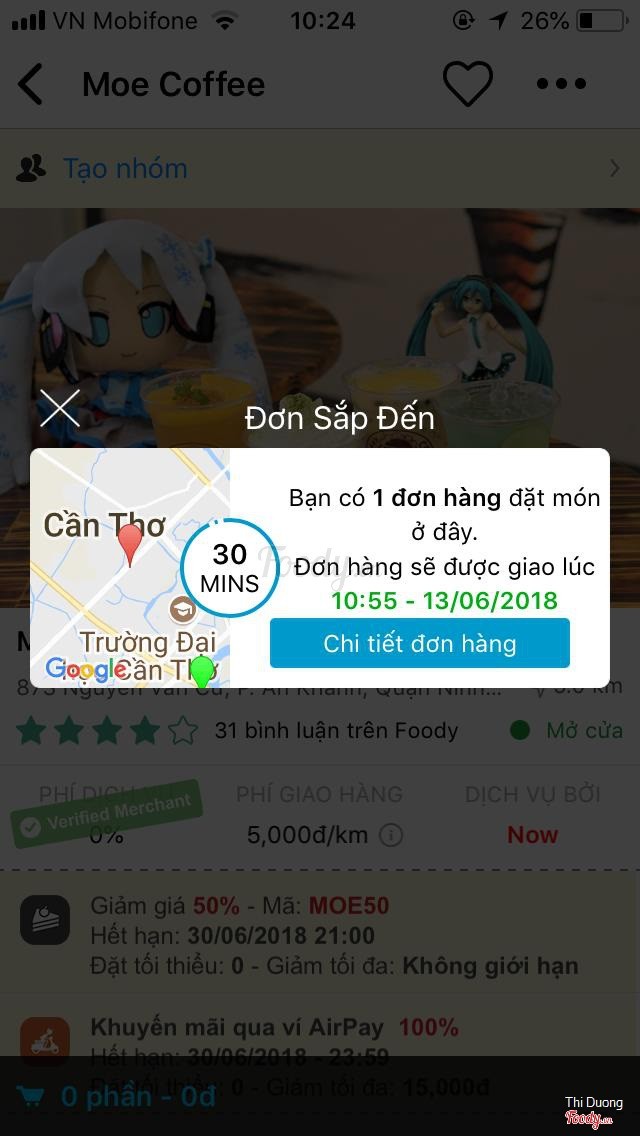640x1136 pixels.
Task: Open the Tạo nhóm row
Action: [320, 168]
